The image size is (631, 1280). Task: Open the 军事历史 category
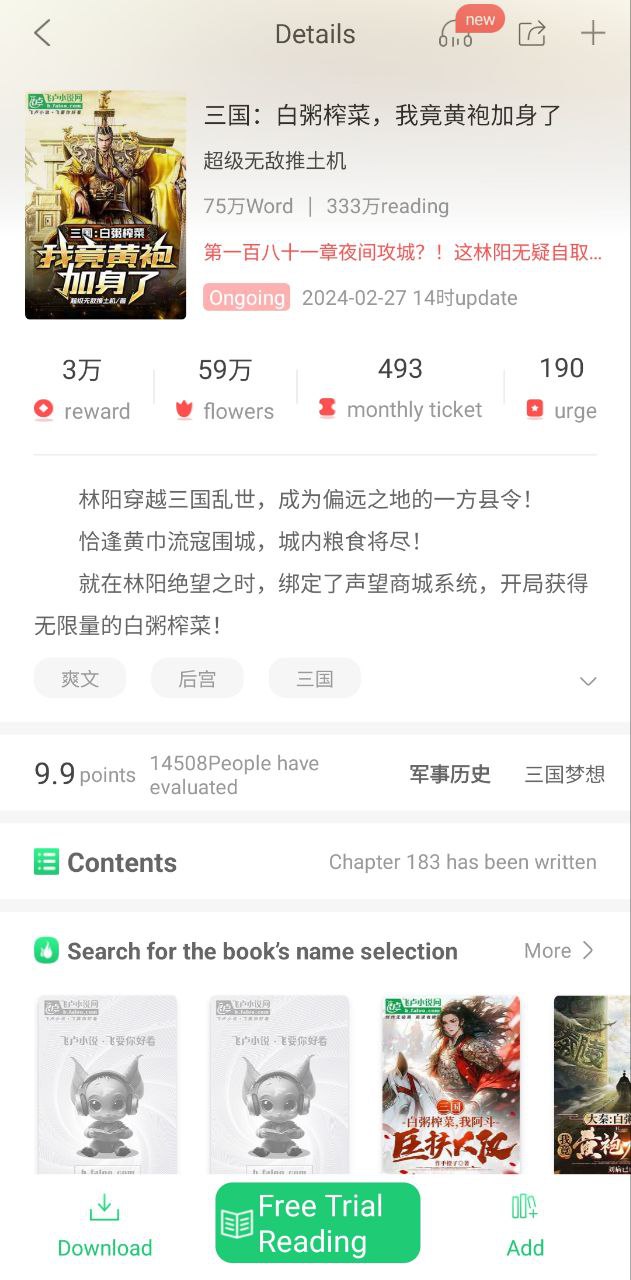(450, 774)
